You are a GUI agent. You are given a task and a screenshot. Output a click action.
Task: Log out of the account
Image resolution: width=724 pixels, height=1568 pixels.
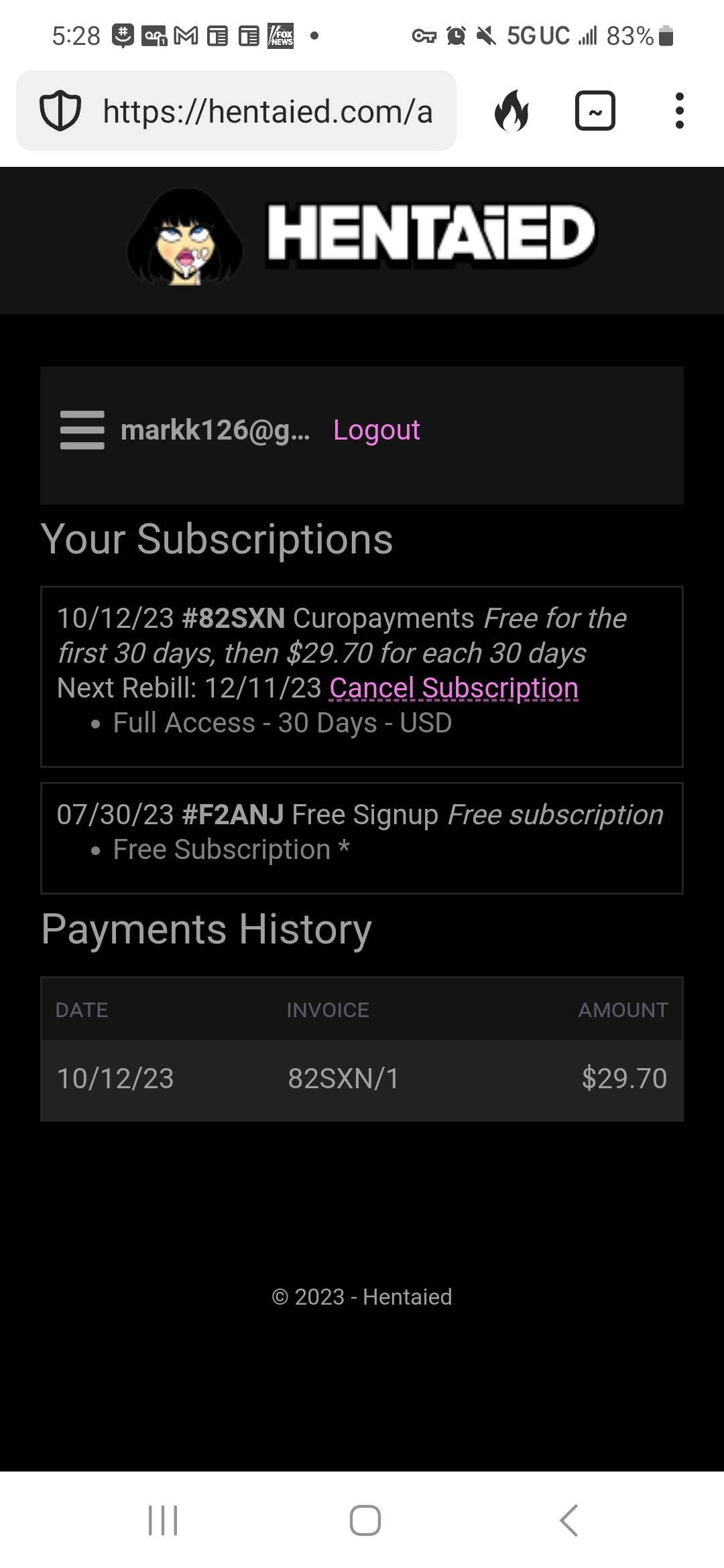point(376,430)
